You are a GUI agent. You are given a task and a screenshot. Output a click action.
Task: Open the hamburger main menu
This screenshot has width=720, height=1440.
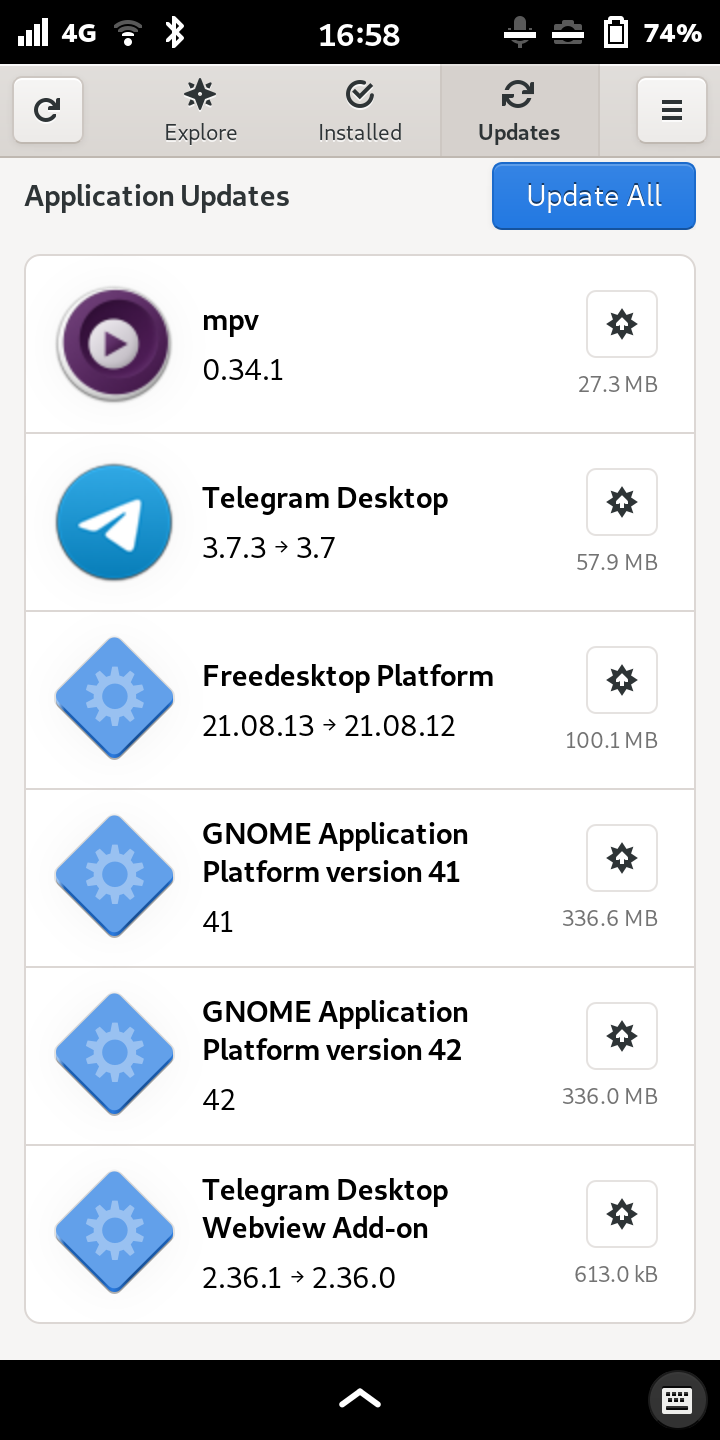click(672, 110)
